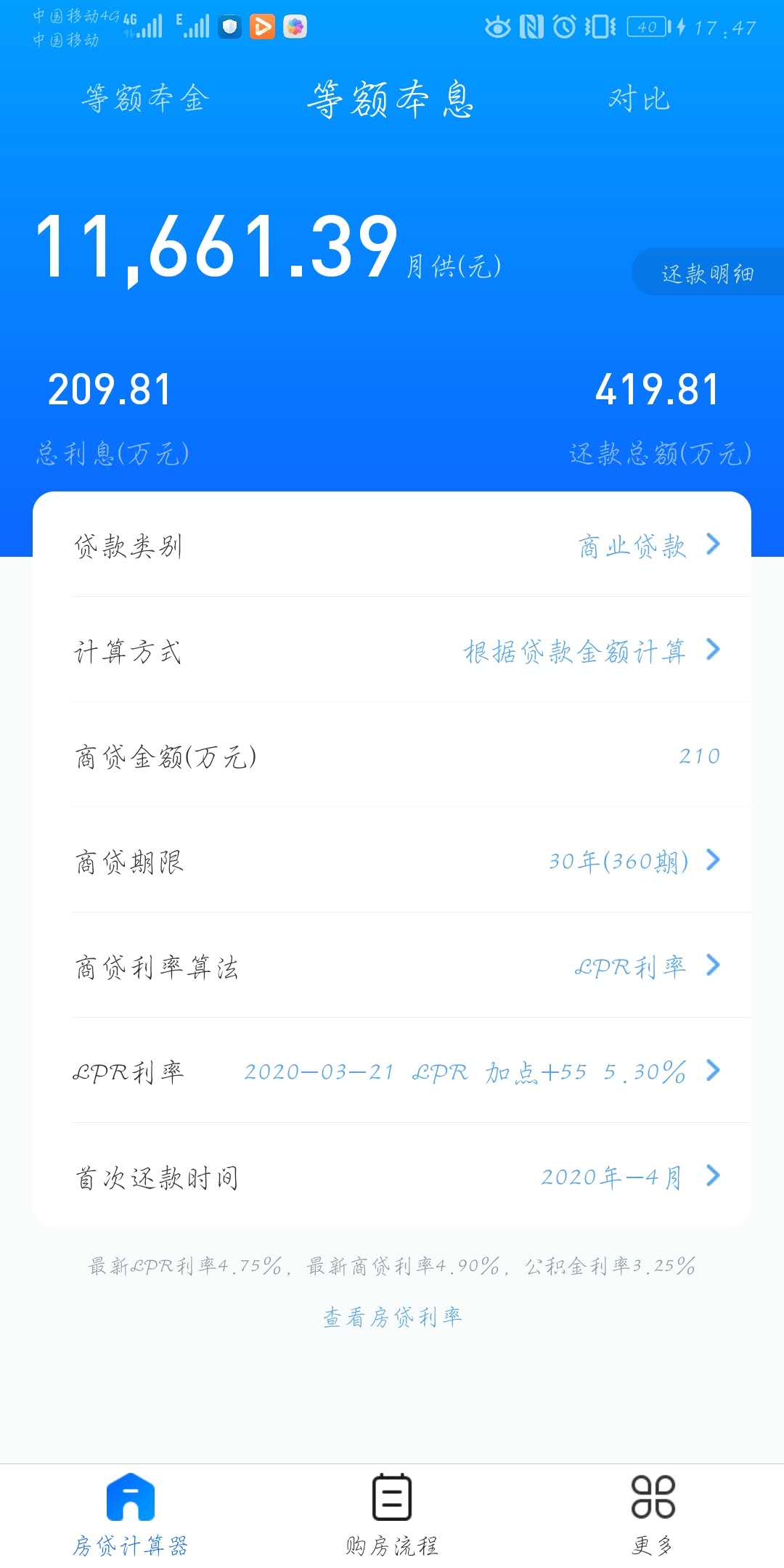Image resolution: width=784 pixels, height=1568 pixels.
Task: Select the 等额本息 tab
Action: [x=390, y=99]
